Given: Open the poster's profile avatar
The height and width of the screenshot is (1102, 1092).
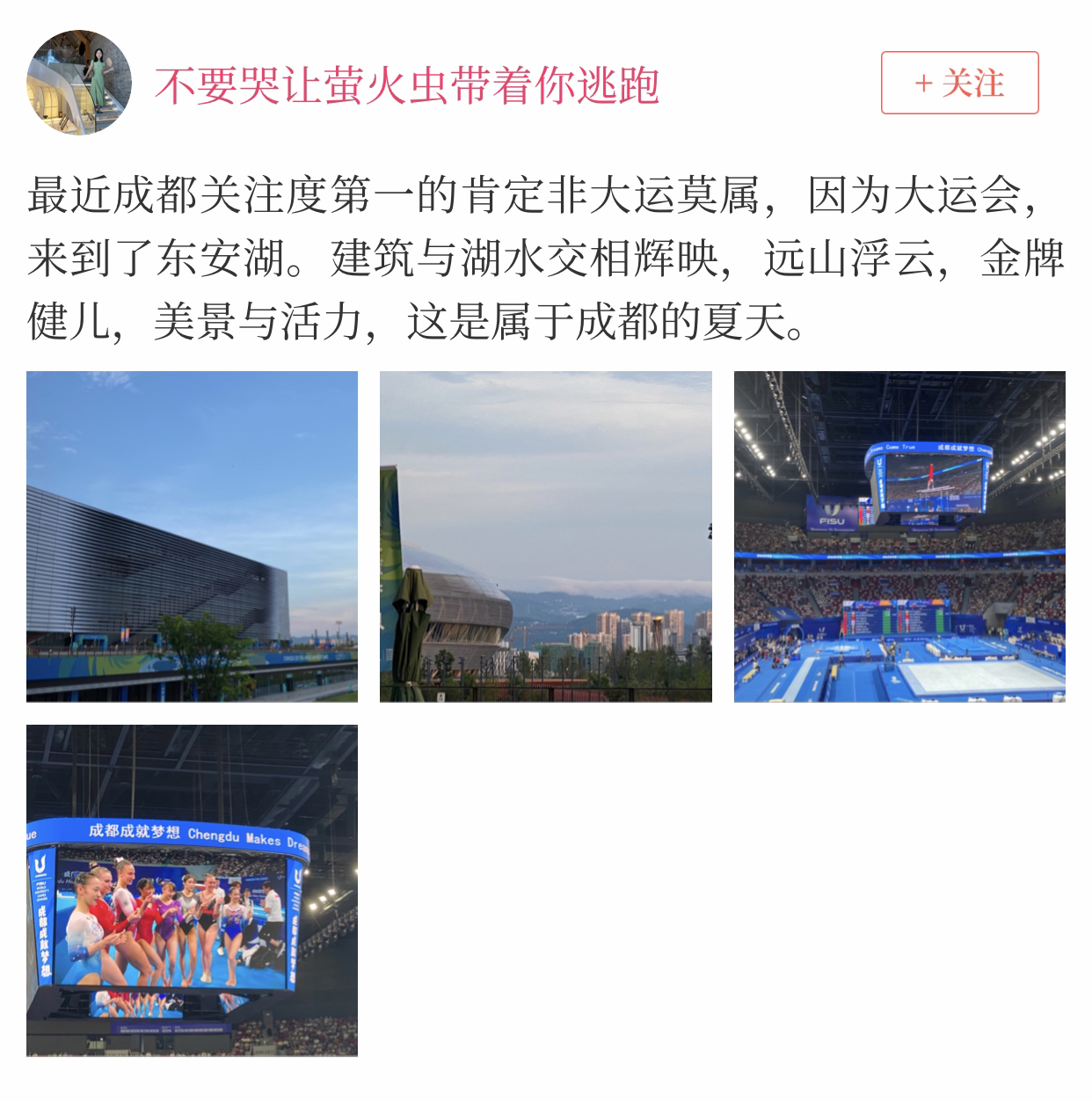Looking at the screenshot, I should coord(79,83).
